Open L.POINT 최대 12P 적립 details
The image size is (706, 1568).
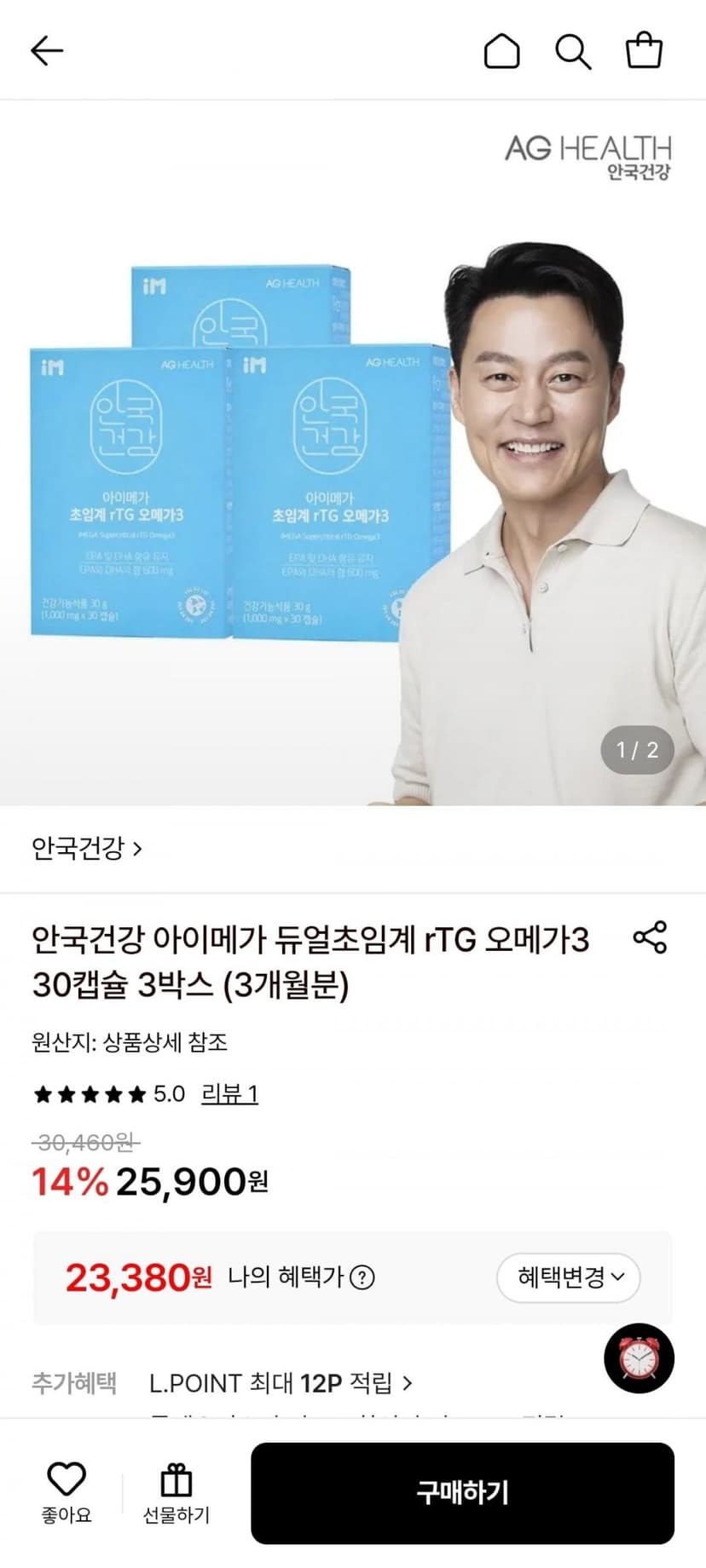pyautogui.click(x=281, y=1383)
